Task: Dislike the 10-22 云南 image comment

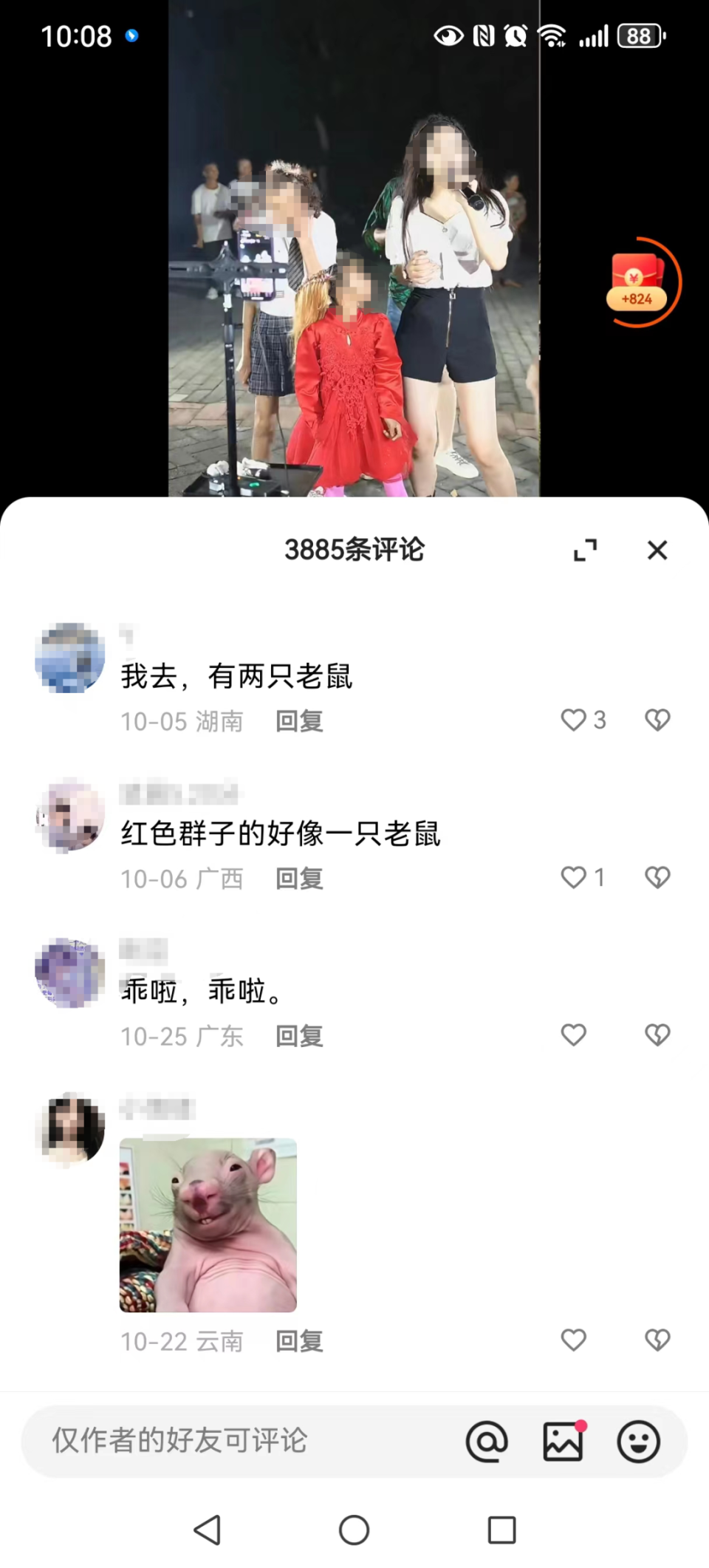Action: click(657, 1340)
